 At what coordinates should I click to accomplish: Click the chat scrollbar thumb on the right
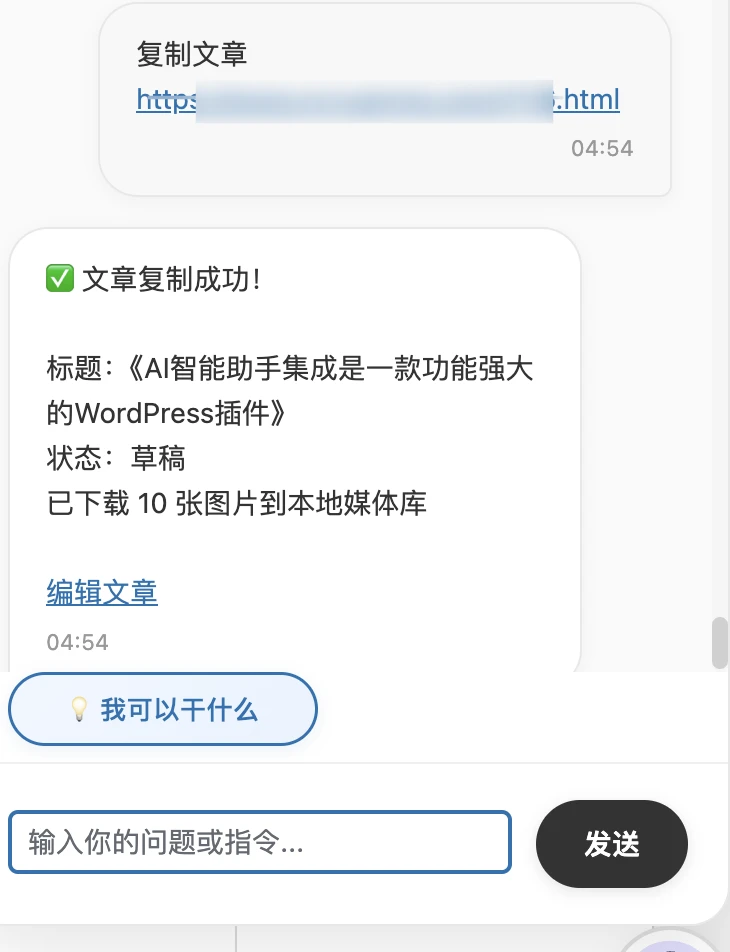pyautogui.click(x=719, y=640)
